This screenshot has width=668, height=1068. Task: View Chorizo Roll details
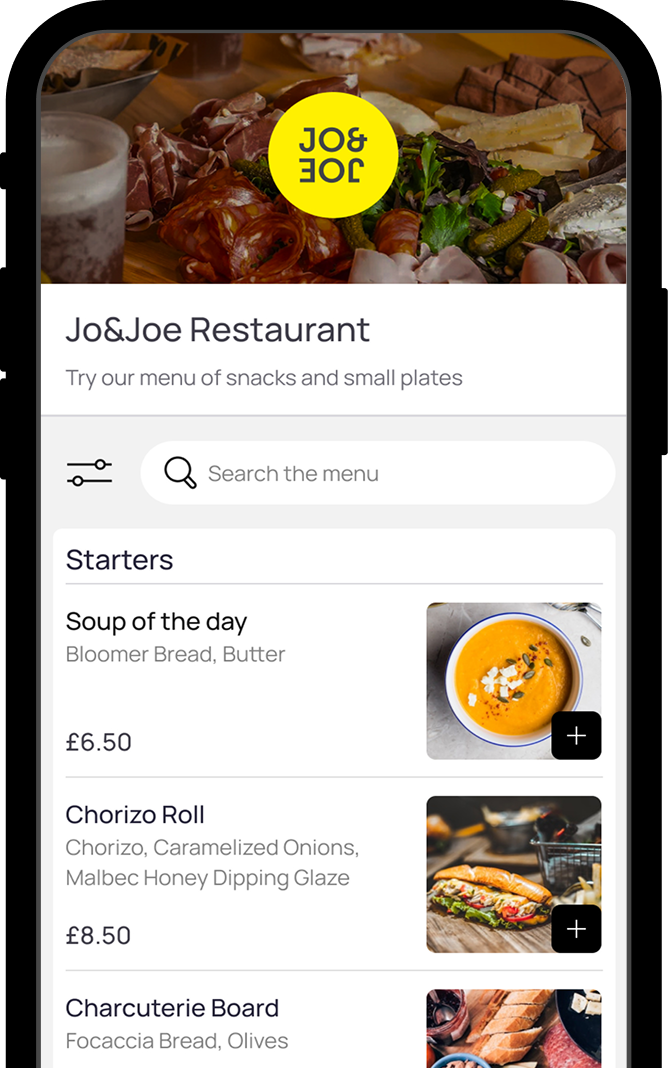pos(135,815)
